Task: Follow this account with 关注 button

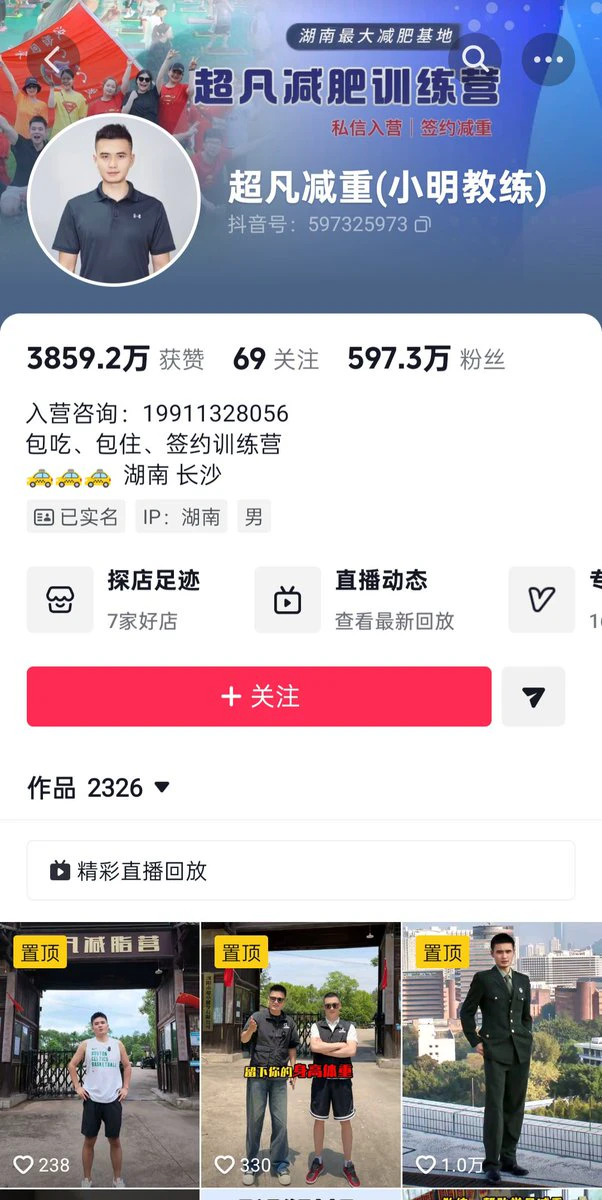Action: click(259, 696)
